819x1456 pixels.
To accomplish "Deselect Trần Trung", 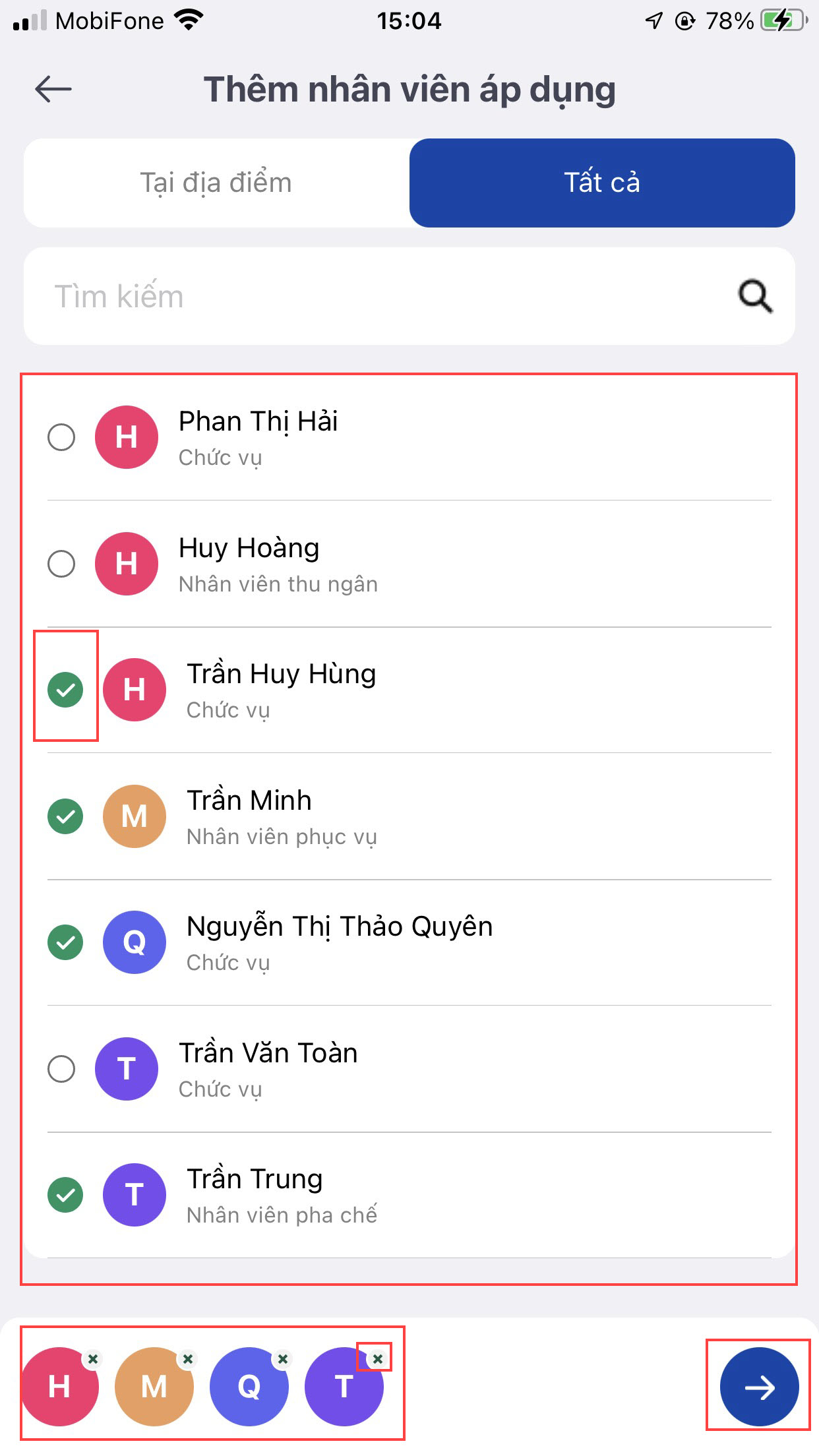I will tap(65, 1195).
